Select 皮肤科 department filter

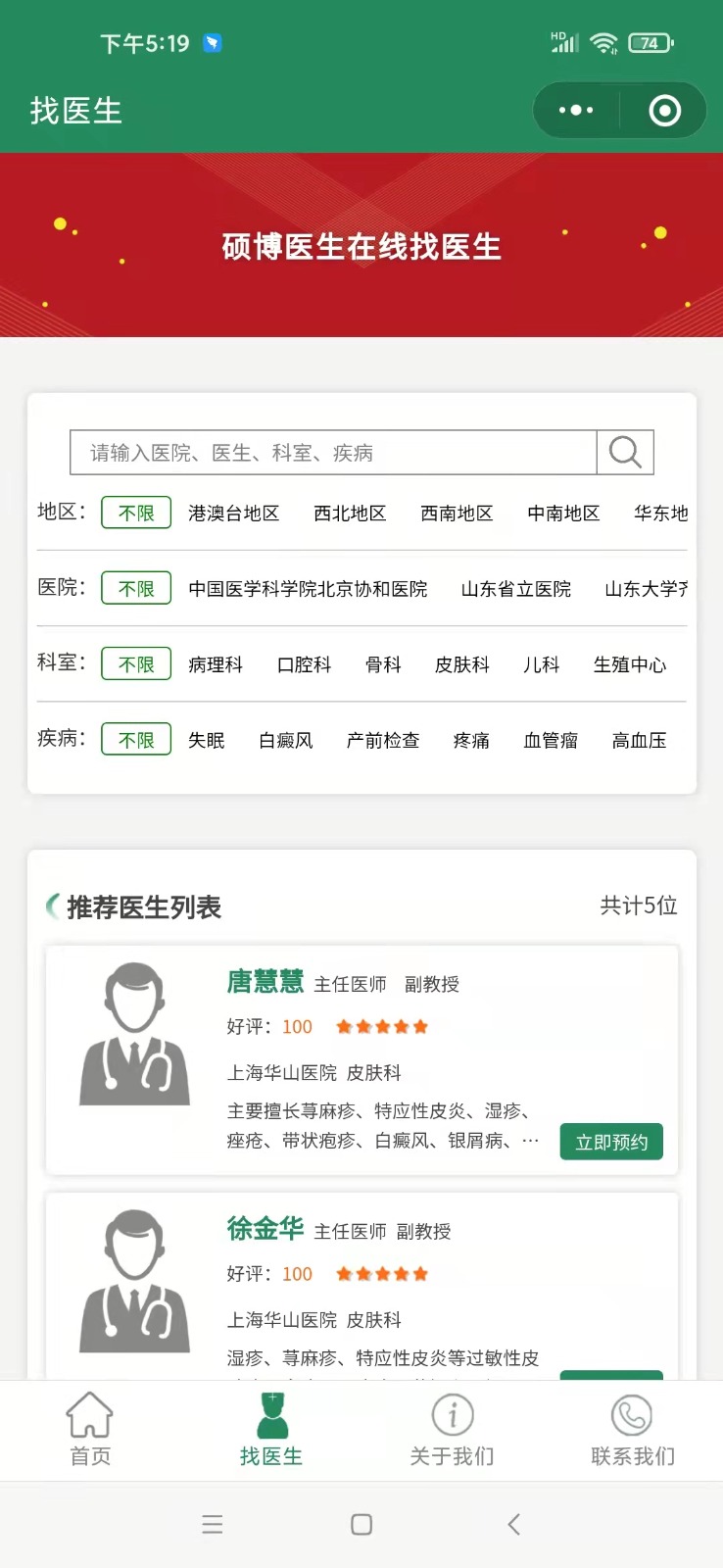click(462, 664)
